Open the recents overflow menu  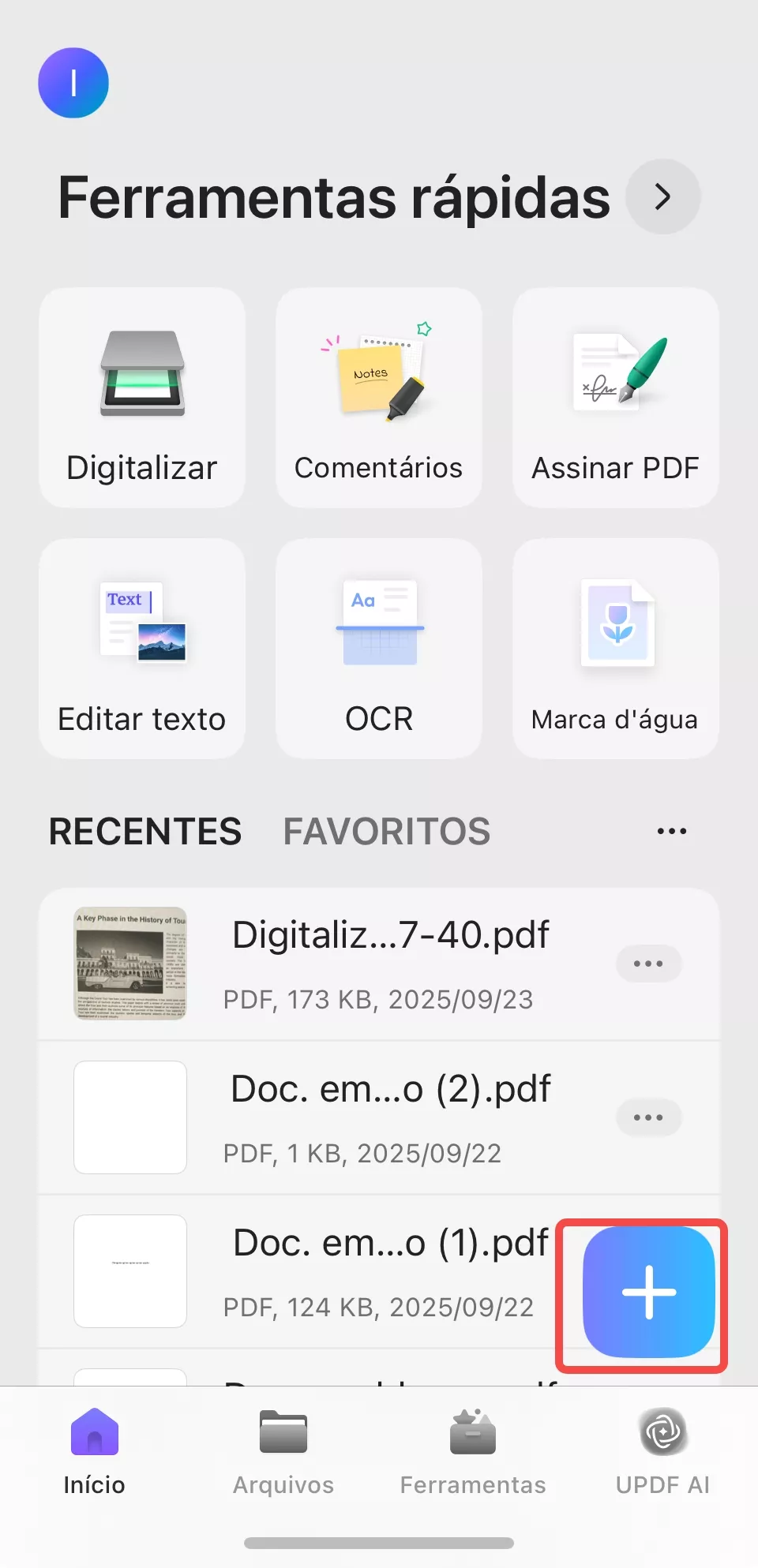(670, 830)
